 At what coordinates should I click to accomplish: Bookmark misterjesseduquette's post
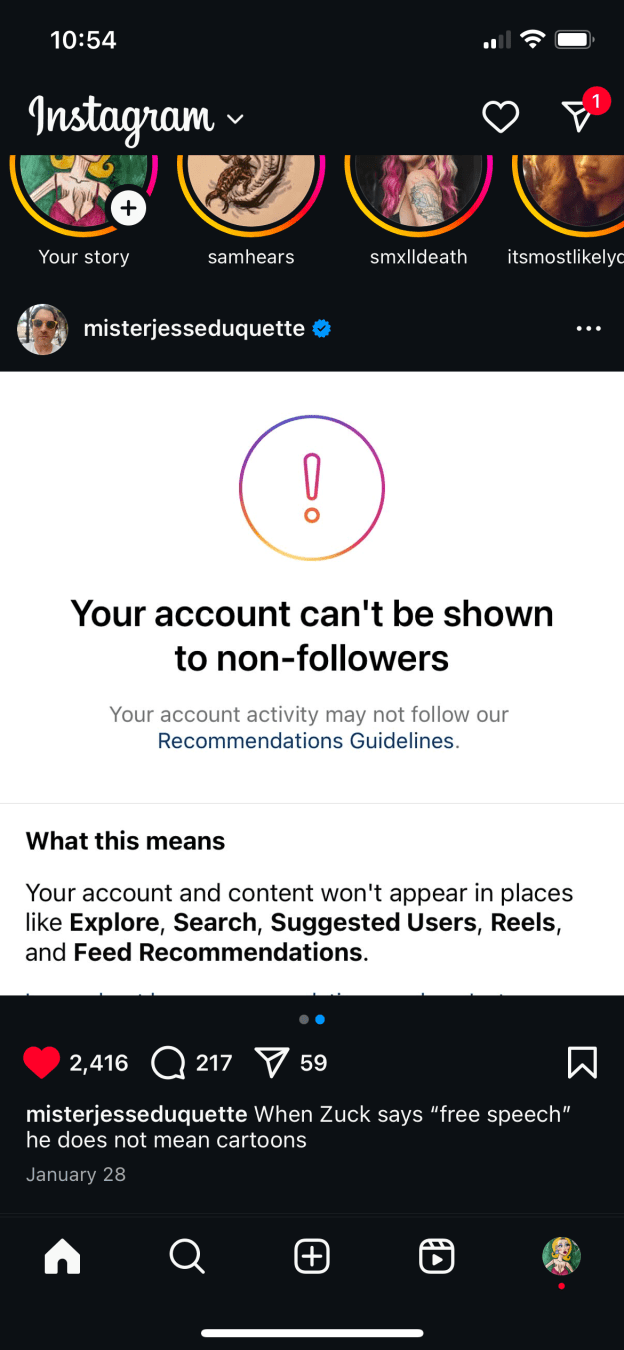(582, 1062)
